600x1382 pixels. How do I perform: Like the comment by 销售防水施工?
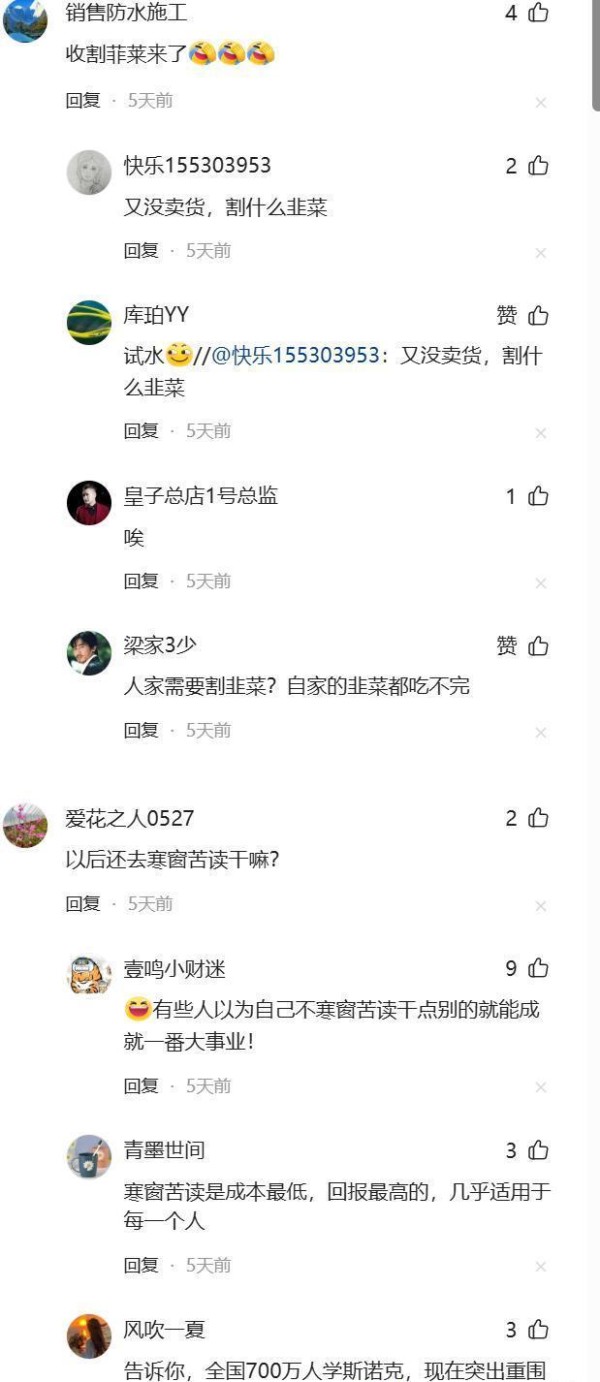[x=538, y=13]
